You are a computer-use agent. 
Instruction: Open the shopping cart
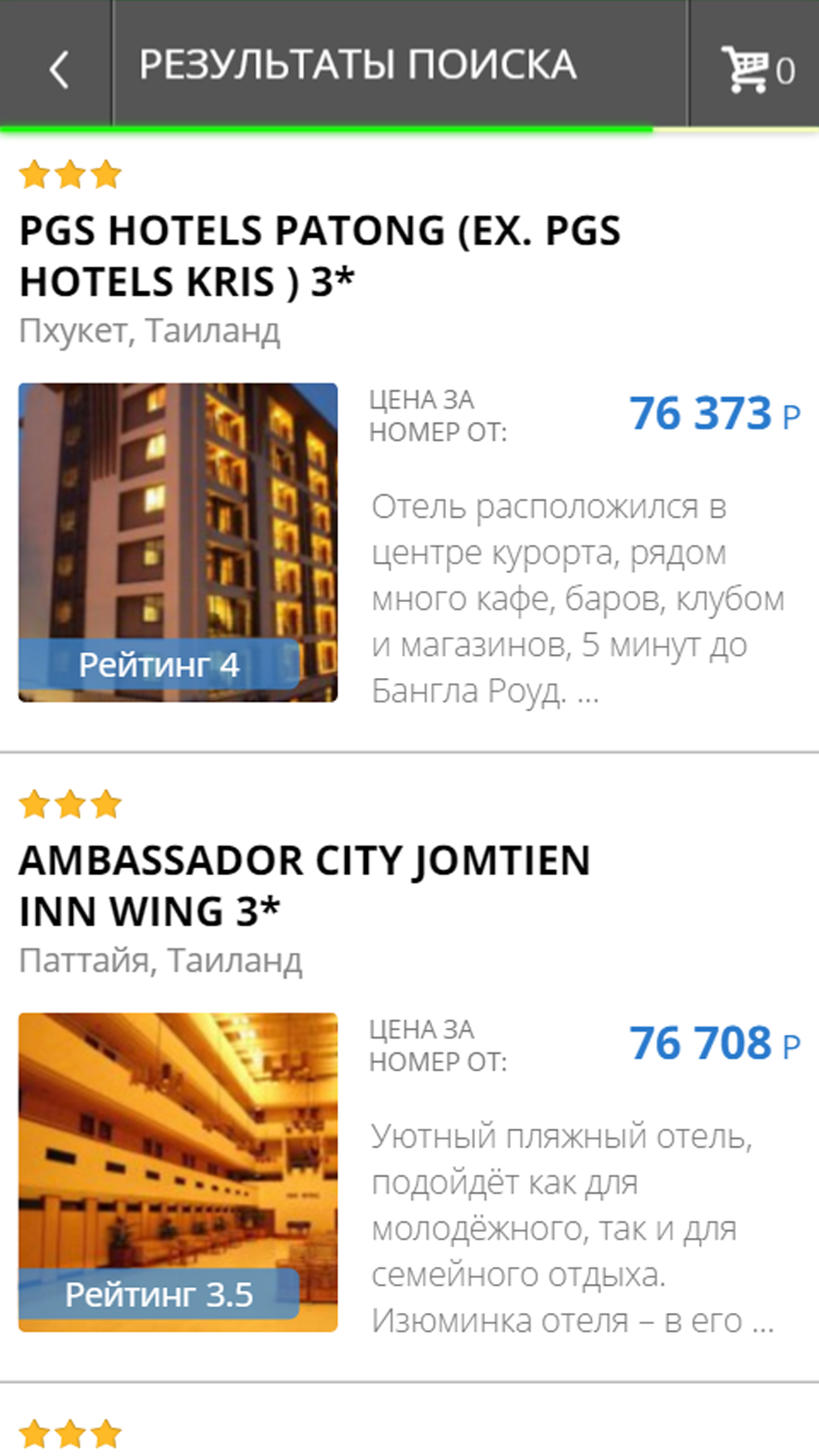(x=754, y=65)
